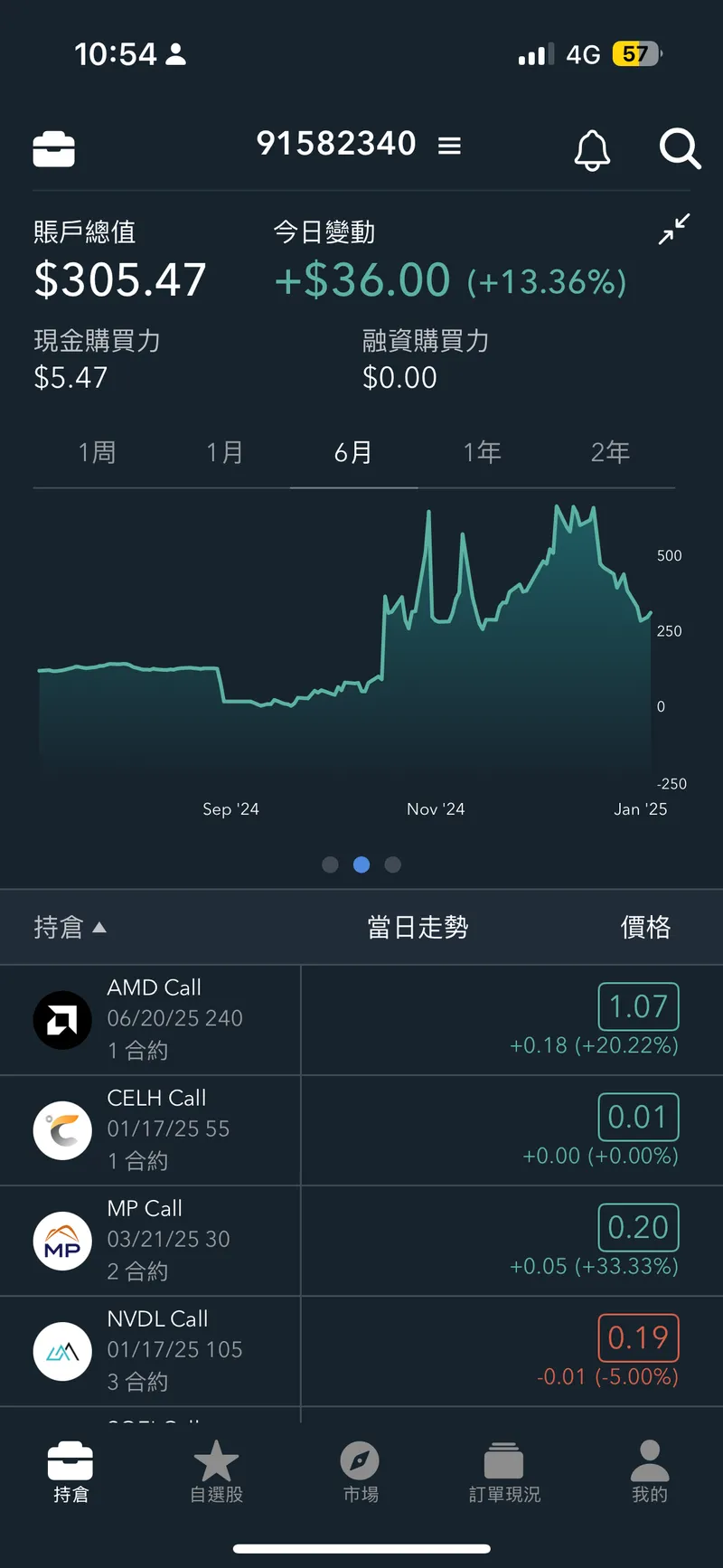Image resolution: width=723 pixels, height=1568 pixels.
Task: Switch chart range to 2年
Action: click(610, 452)
